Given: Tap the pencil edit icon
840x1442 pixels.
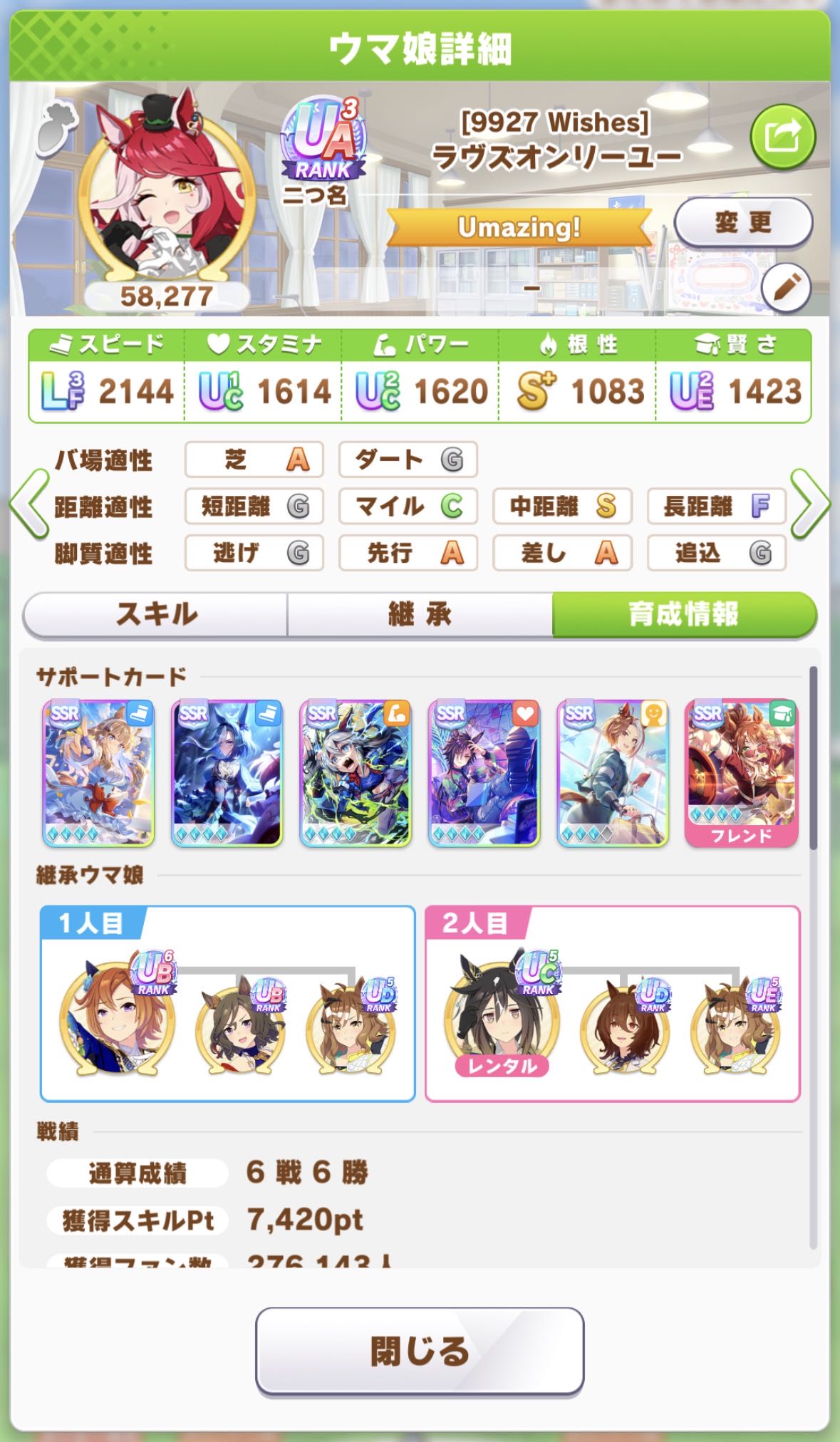Looking at the screenshot, I should pyautogui.click(x=785, y=289).
